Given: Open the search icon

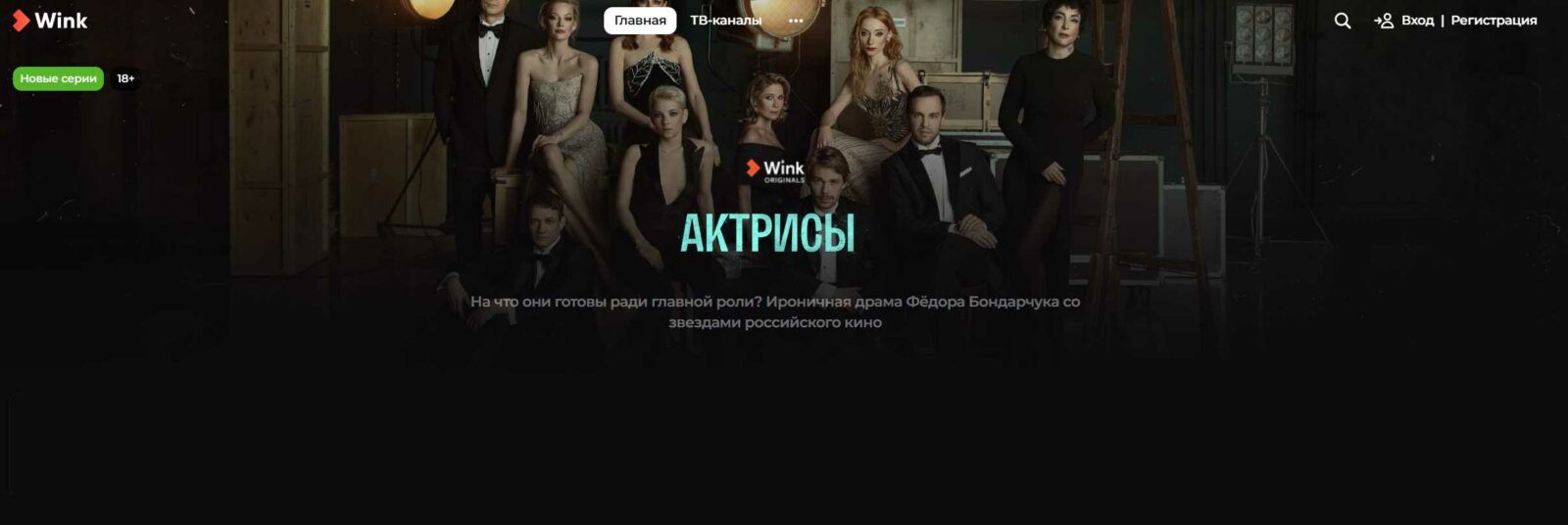Looking at the screenshot, I should pos(1343,21).
